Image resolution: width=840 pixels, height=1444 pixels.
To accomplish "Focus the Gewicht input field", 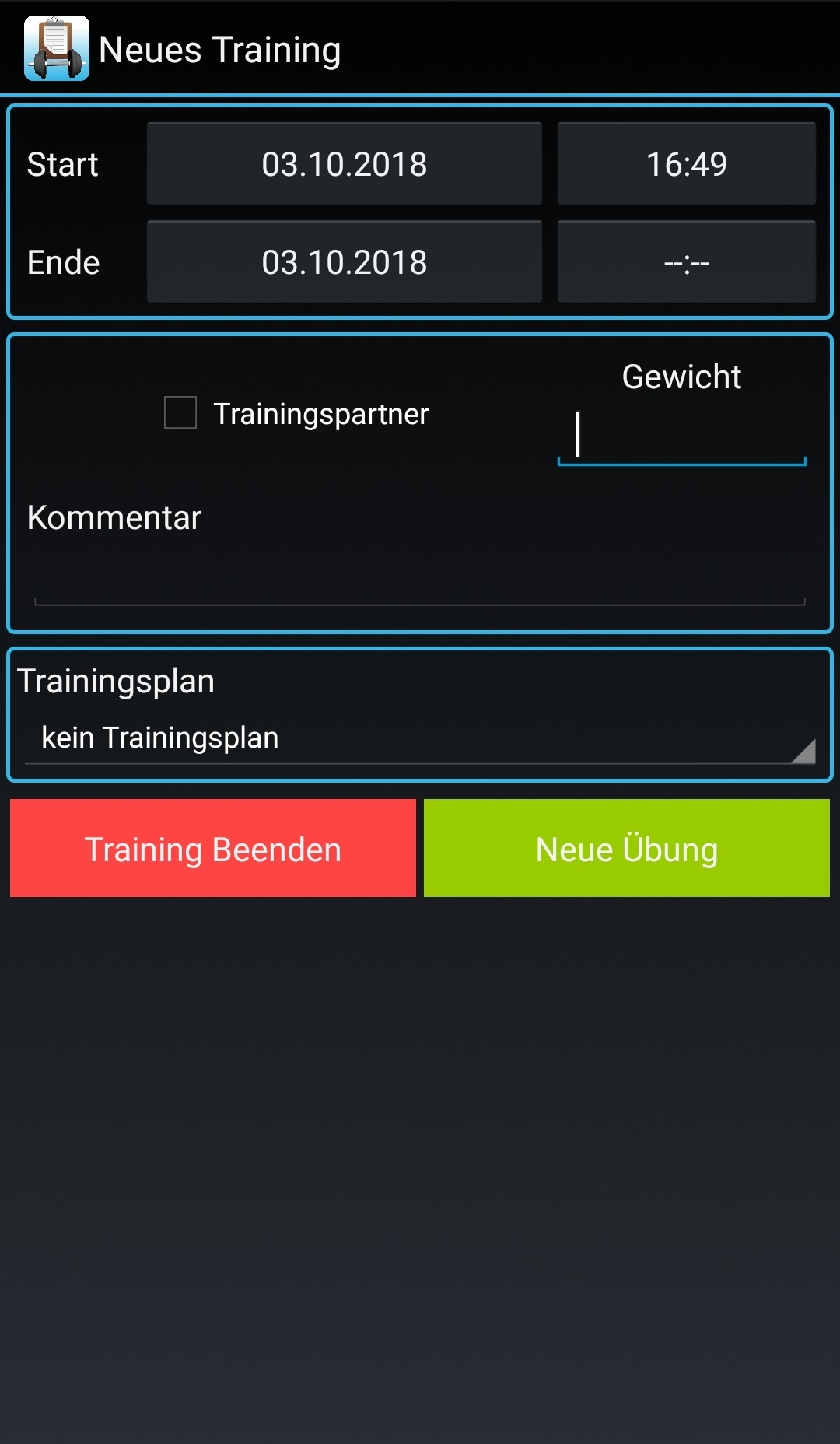I will coord(681,436).
